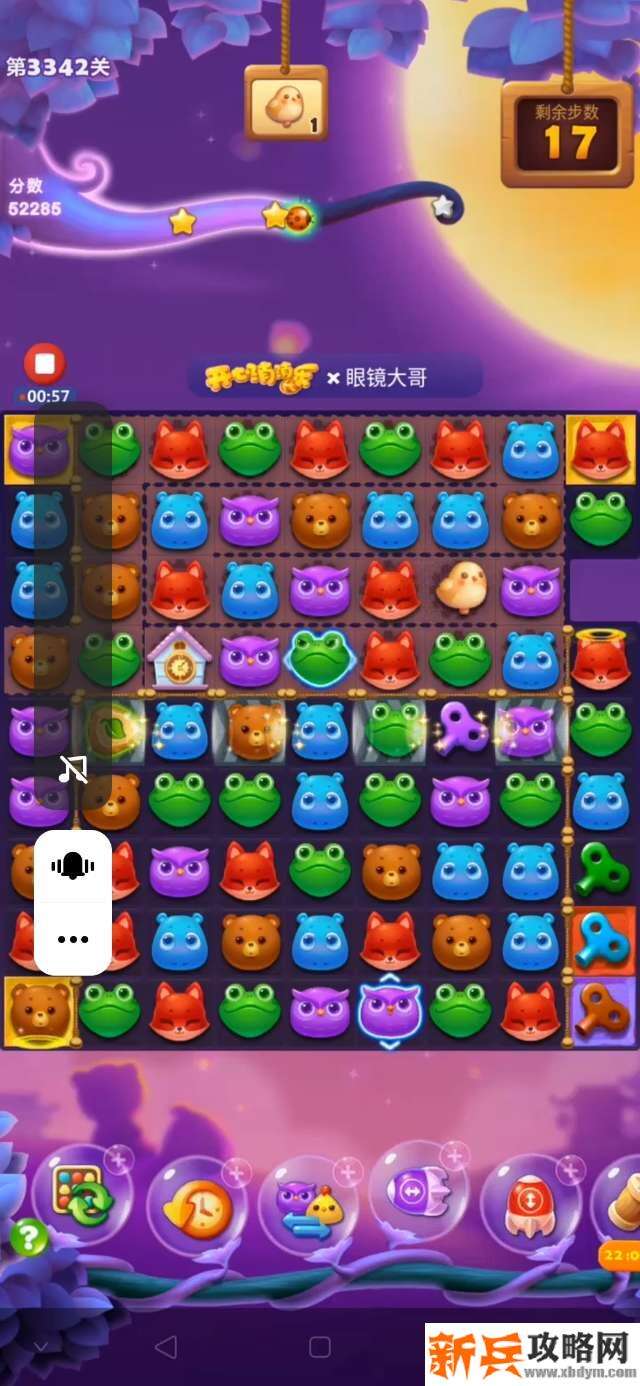Stop the screen recording
640x1386 pixels.
tap(44, 364)
